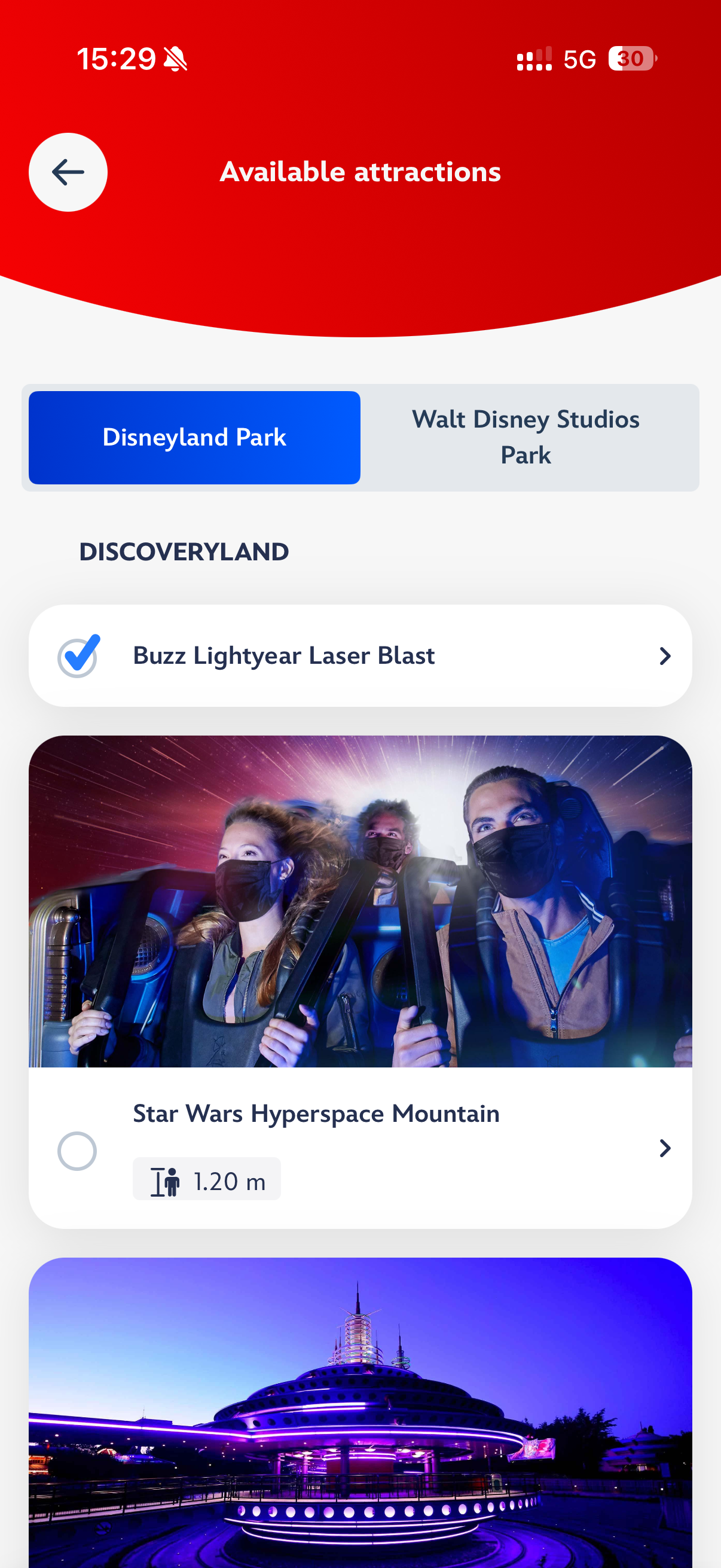Select Star Wars Hyperspace Mountain checkbox

77,1151
